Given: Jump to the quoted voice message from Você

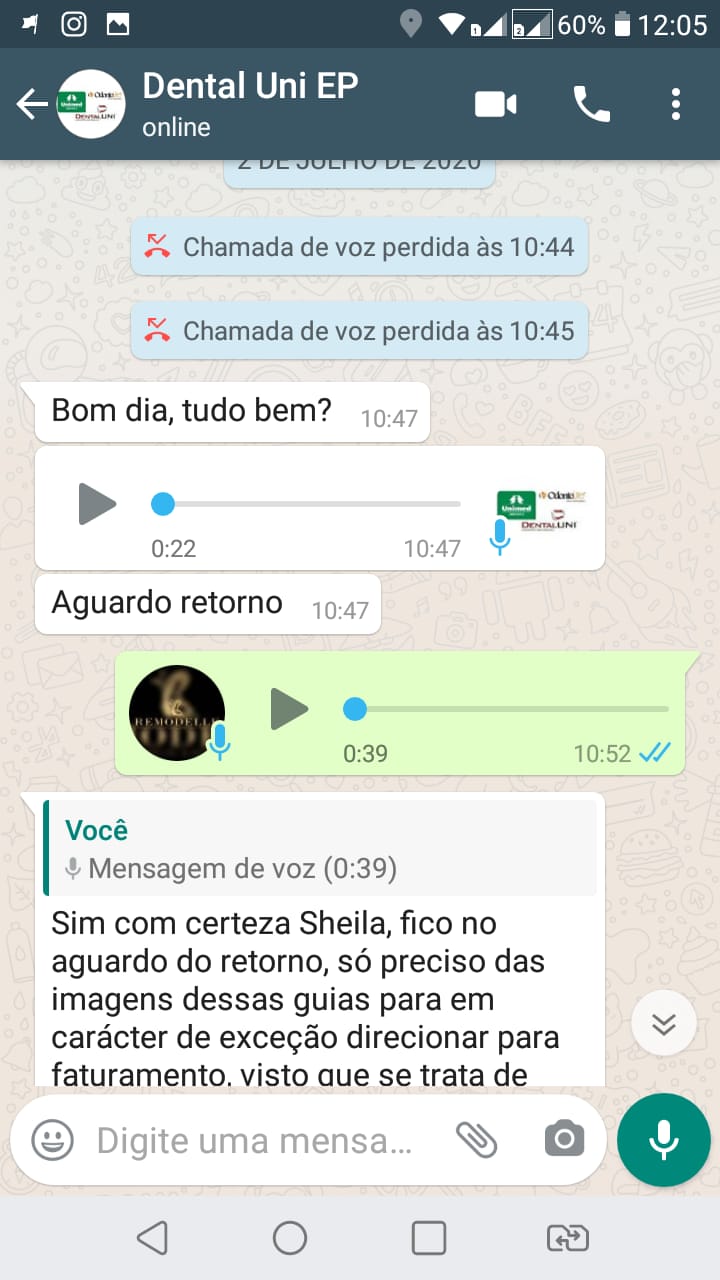Looking at the screenshot, I should [x=320, y=850].
